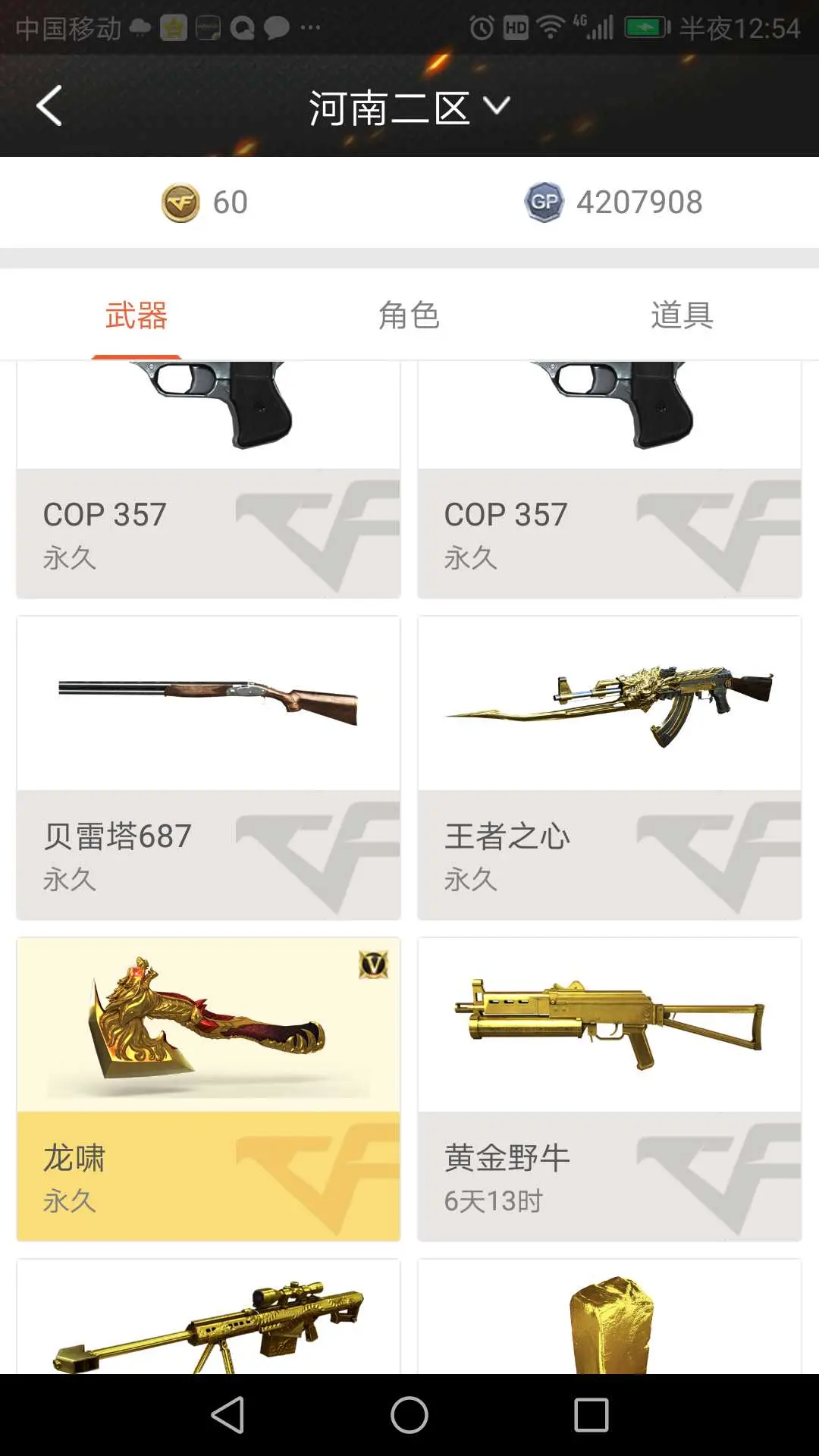
Task: Select the 武器 tab
Action: [x=136, y=315]
